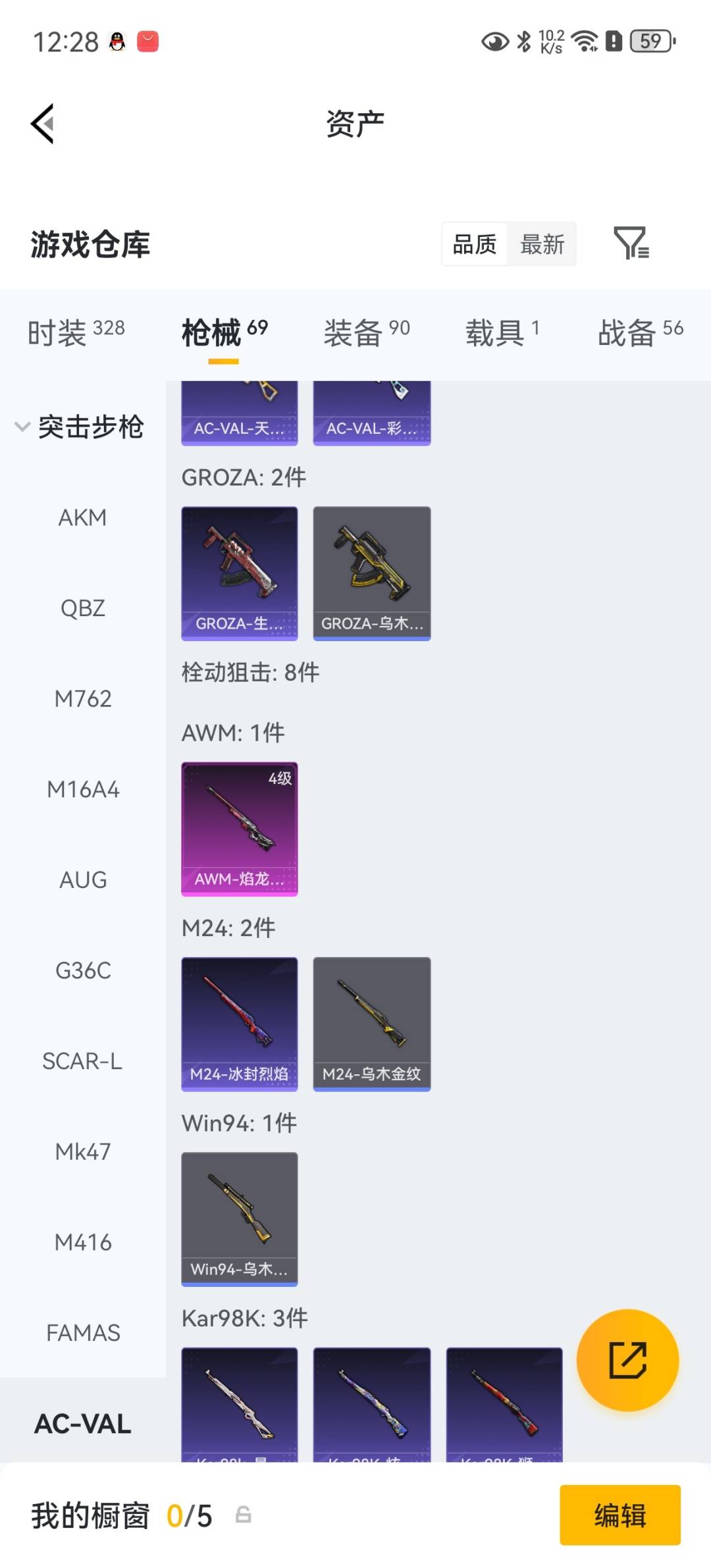Choose AUG from the sidebar
Image resolution: width=711 pixels, height=1568 pixels.
tap(83, 880)
